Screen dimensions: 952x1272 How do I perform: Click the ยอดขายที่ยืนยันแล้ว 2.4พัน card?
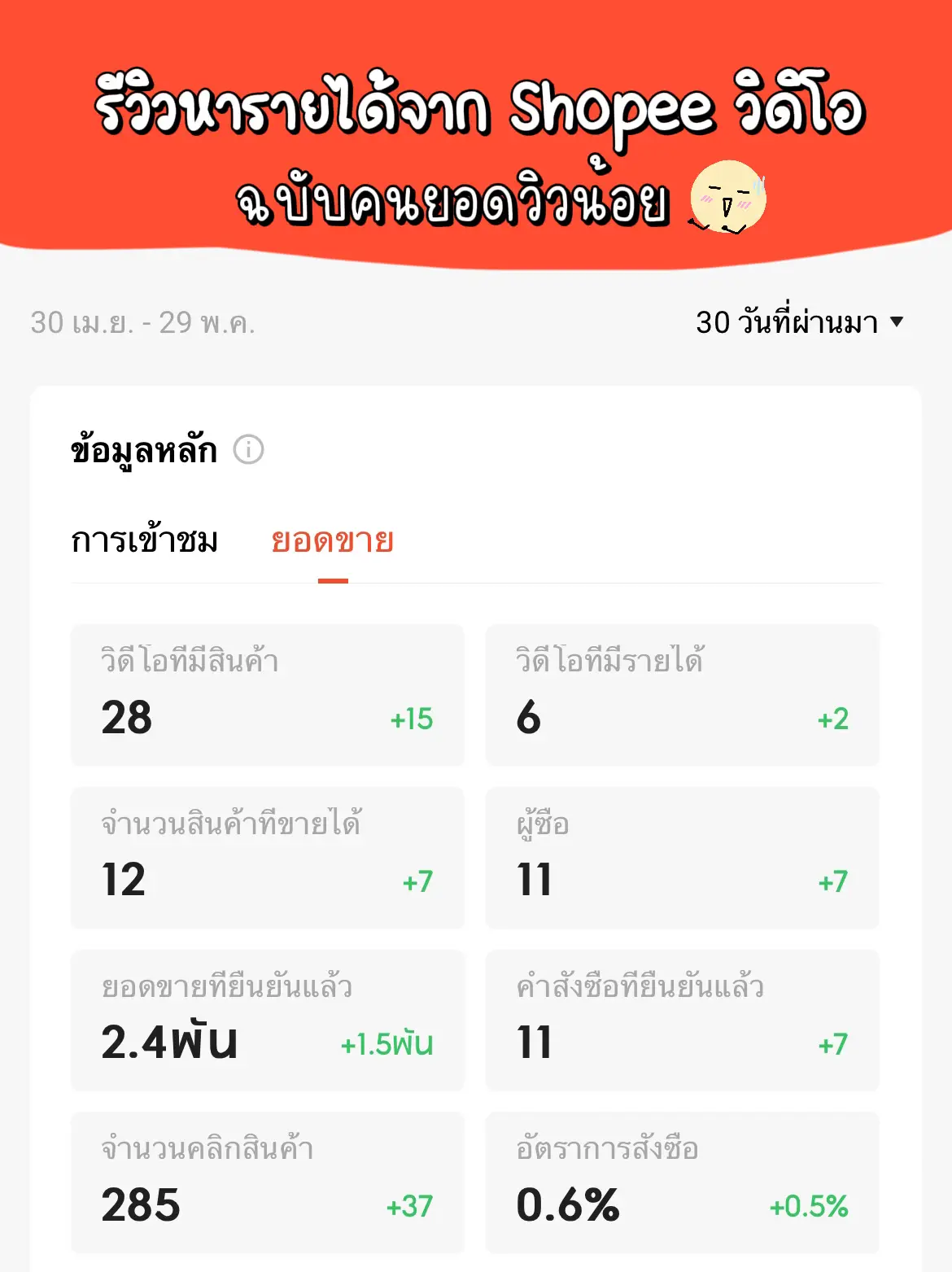(268, 1021)
